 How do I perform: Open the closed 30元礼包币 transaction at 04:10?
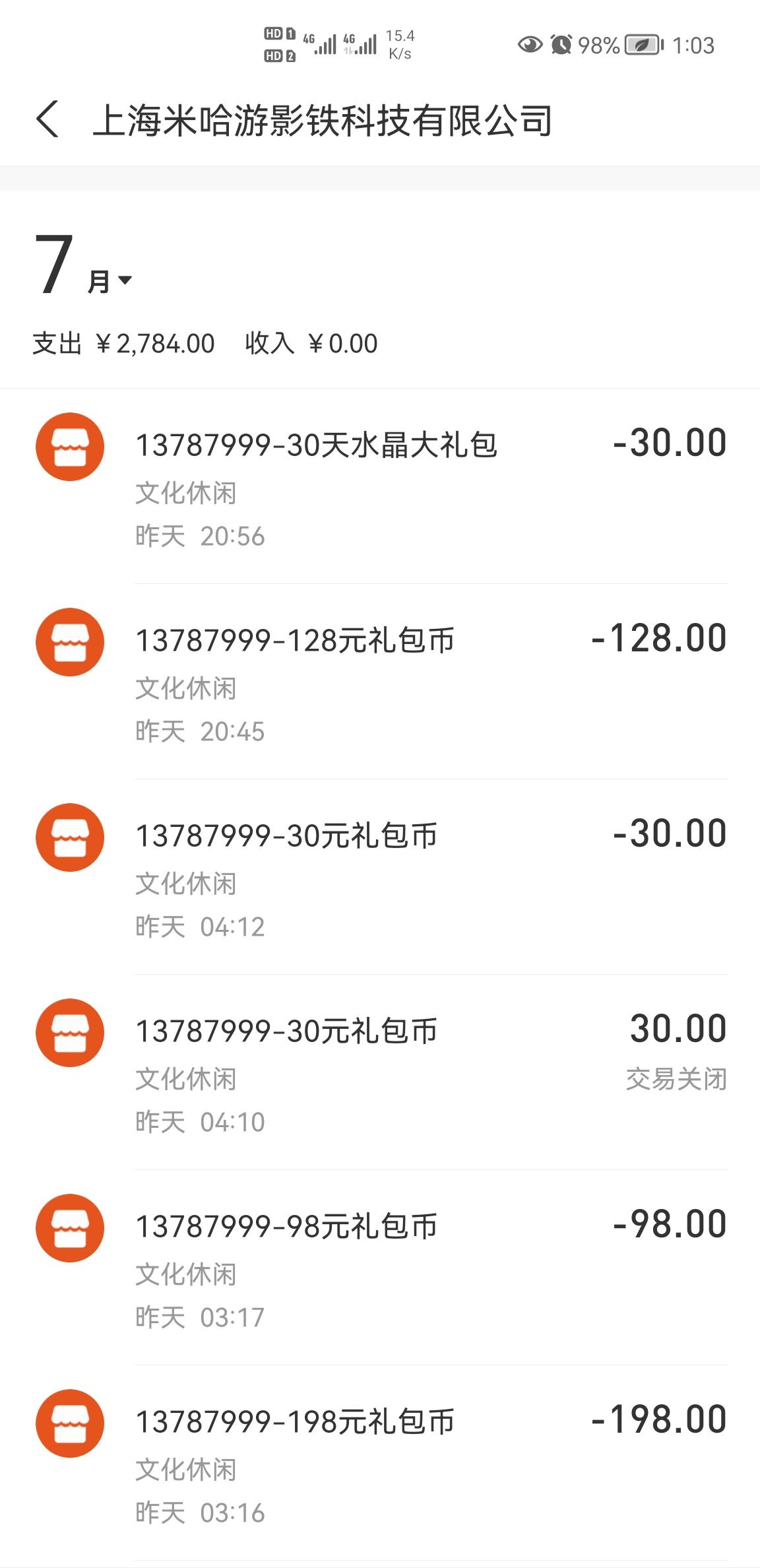coord(380,1072)
